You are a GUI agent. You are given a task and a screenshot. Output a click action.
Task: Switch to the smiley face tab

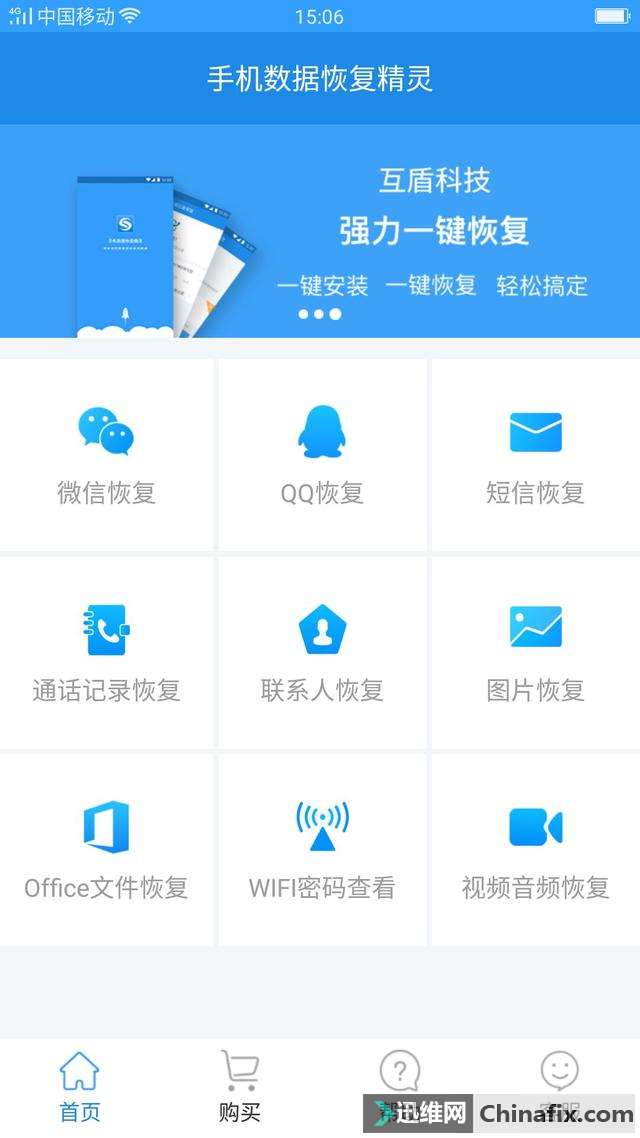[559, 1074]
